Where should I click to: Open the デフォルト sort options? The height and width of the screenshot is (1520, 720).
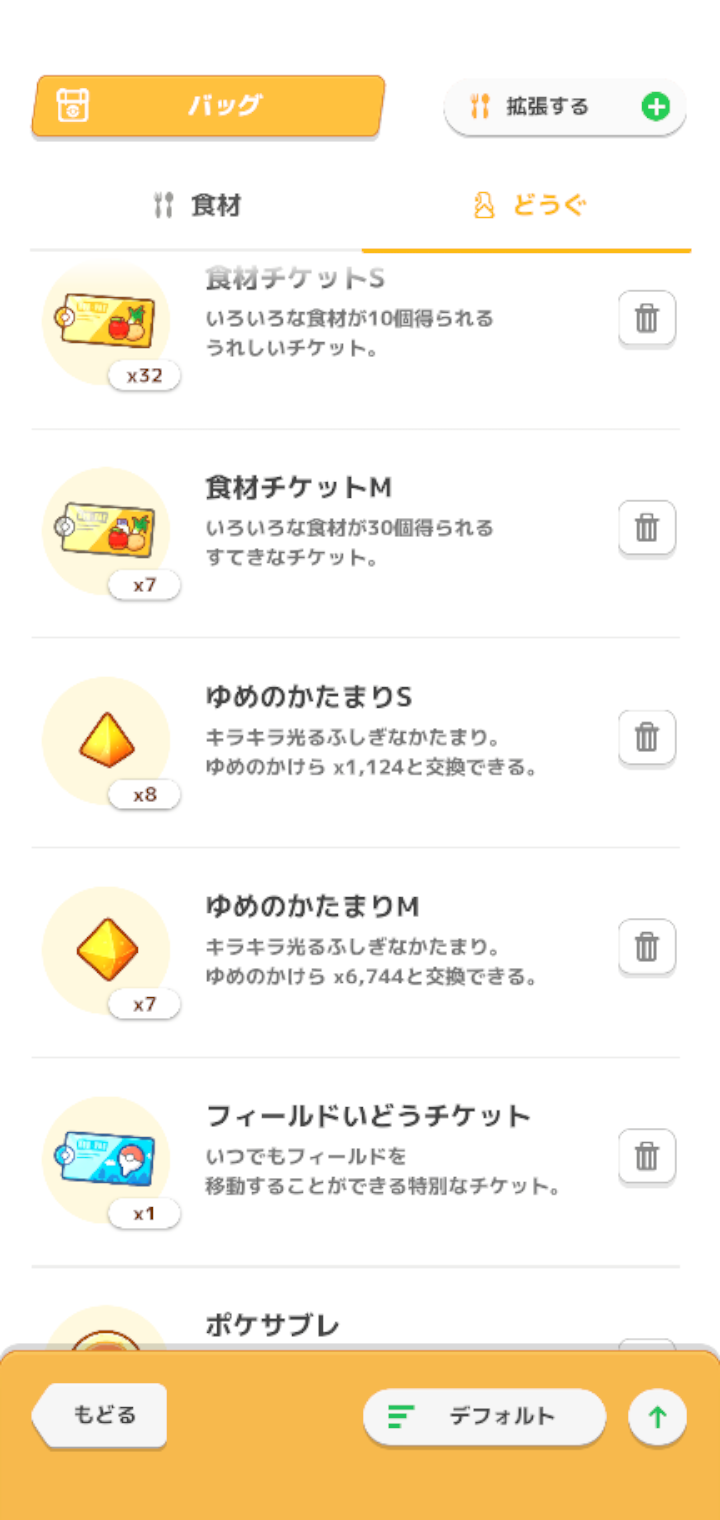[484, 1416]
